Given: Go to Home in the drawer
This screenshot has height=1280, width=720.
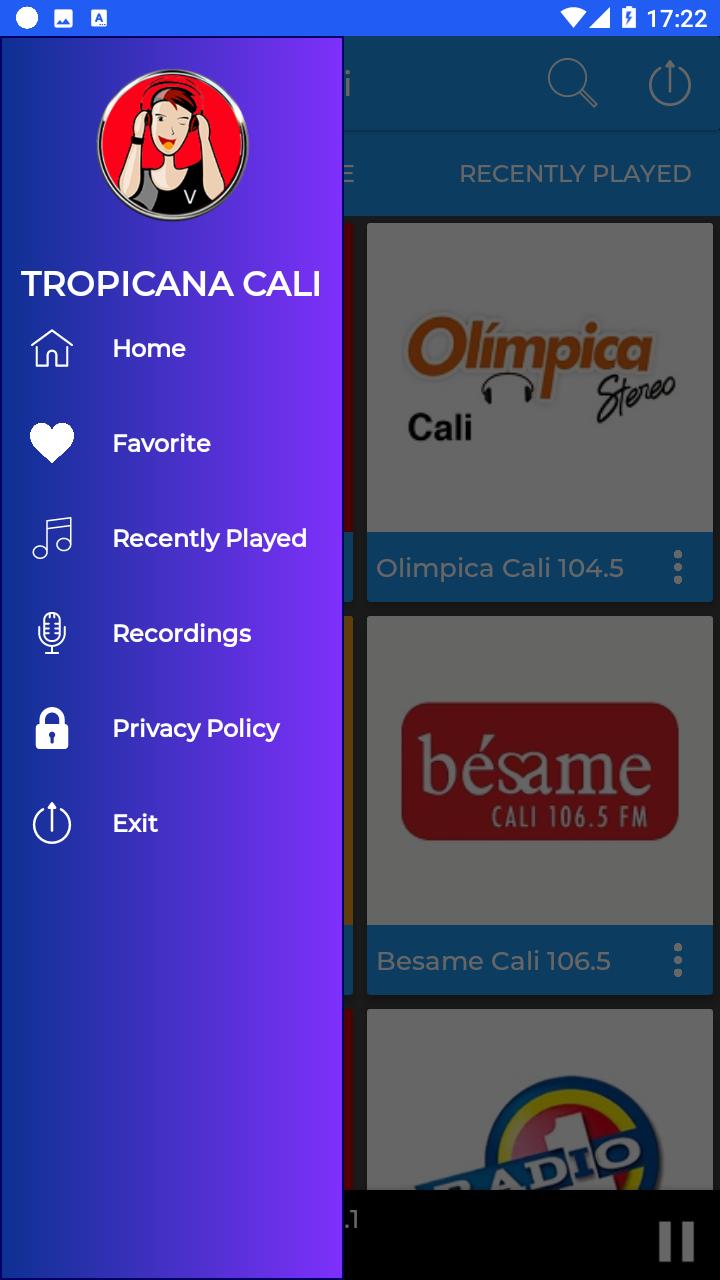Looking at the screenshot, I should point(149,348).
